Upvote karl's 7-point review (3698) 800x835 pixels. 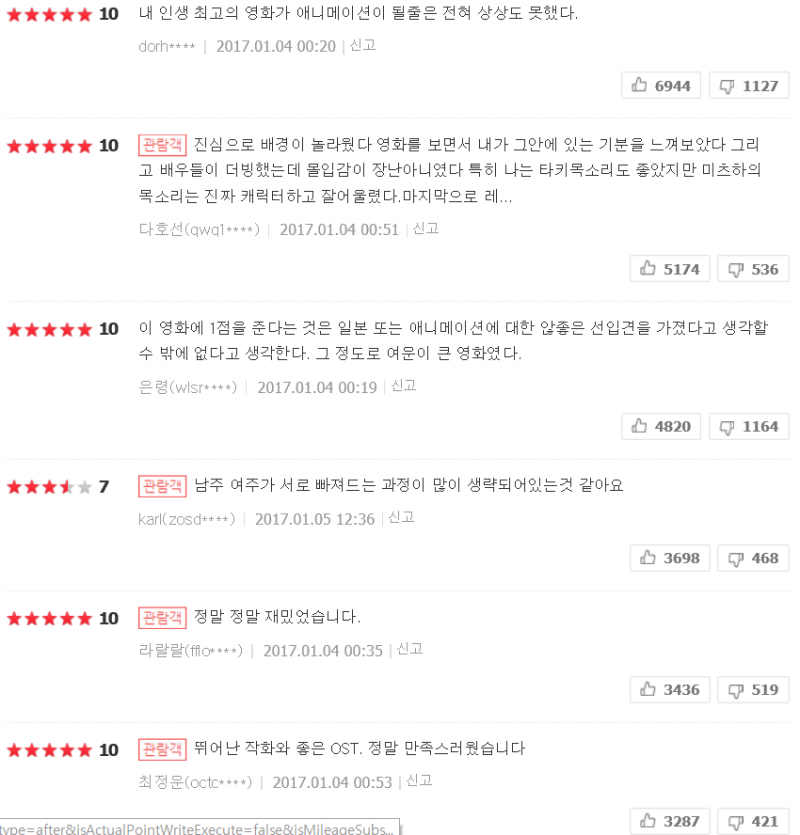669,558
